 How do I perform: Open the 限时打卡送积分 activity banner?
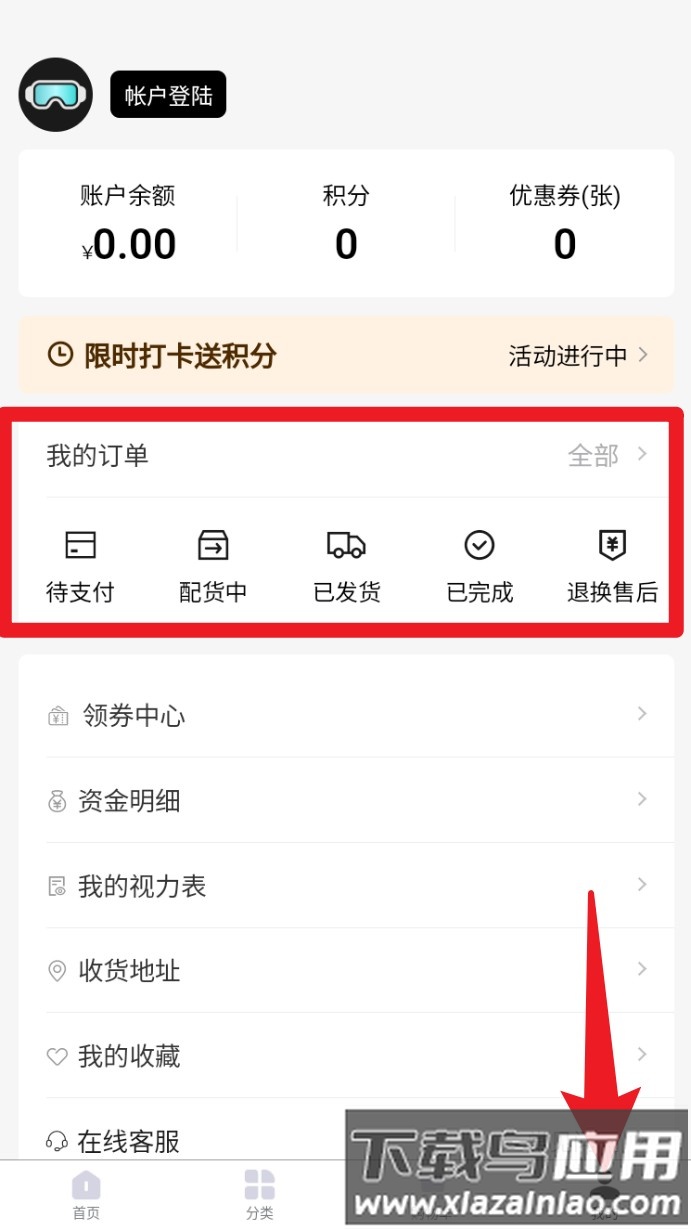[346, 355]
